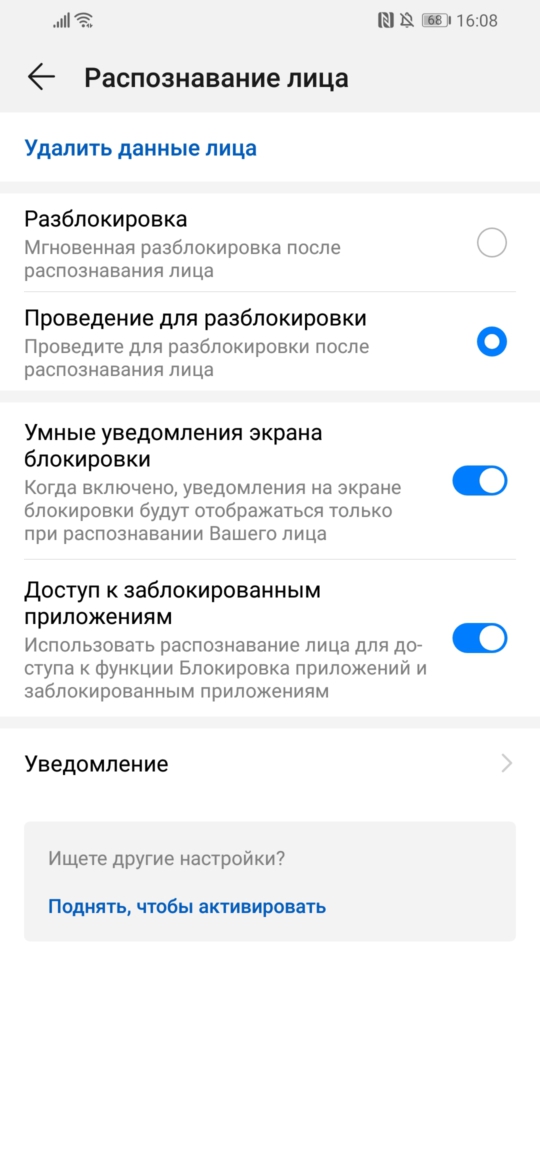Disable Умные уведомления экрана блокировки switch
Screen dimensions: 540x1170
coord(480,481)
